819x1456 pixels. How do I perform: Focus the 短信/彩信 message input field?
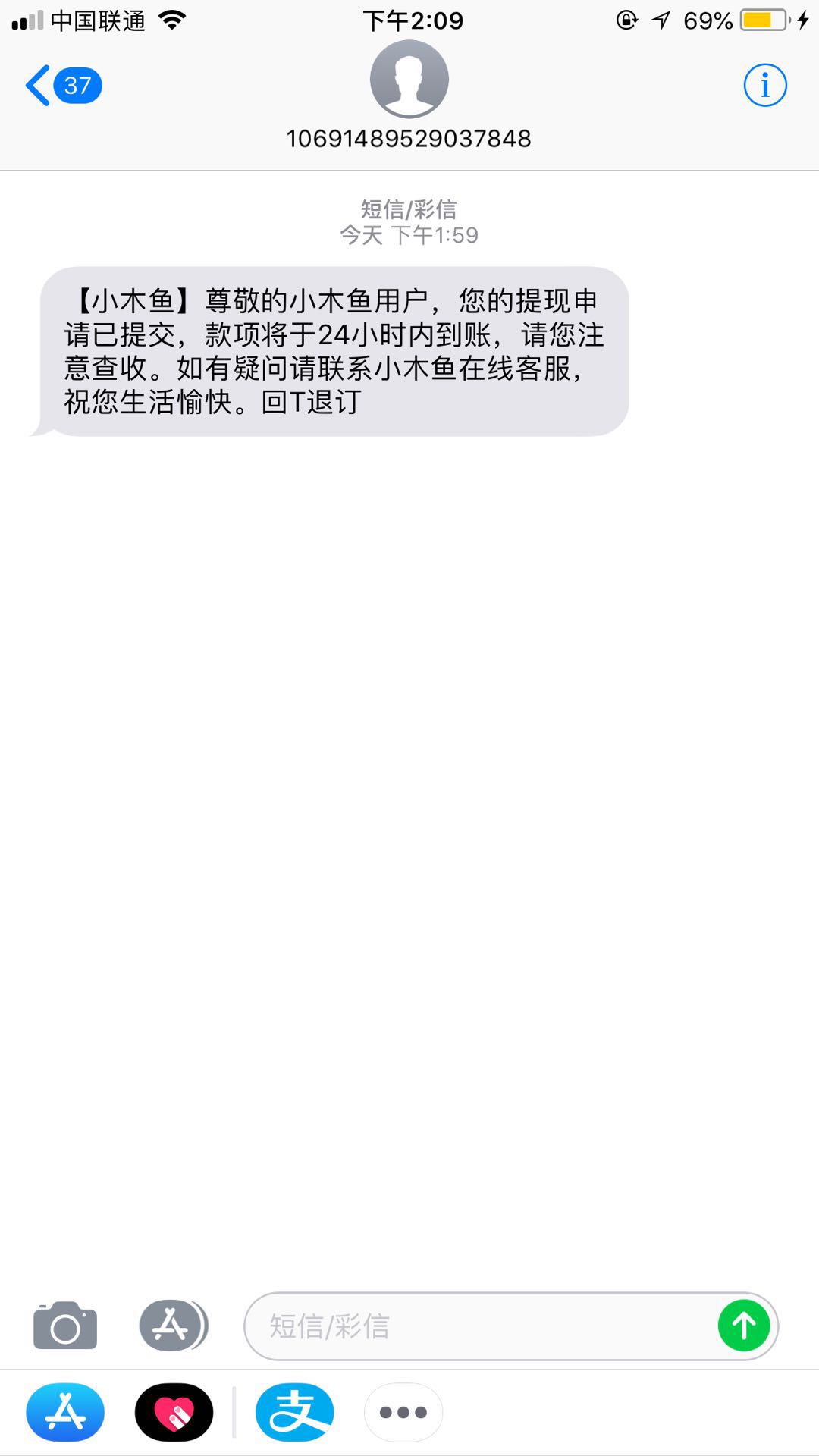(x=478, y=1326)
